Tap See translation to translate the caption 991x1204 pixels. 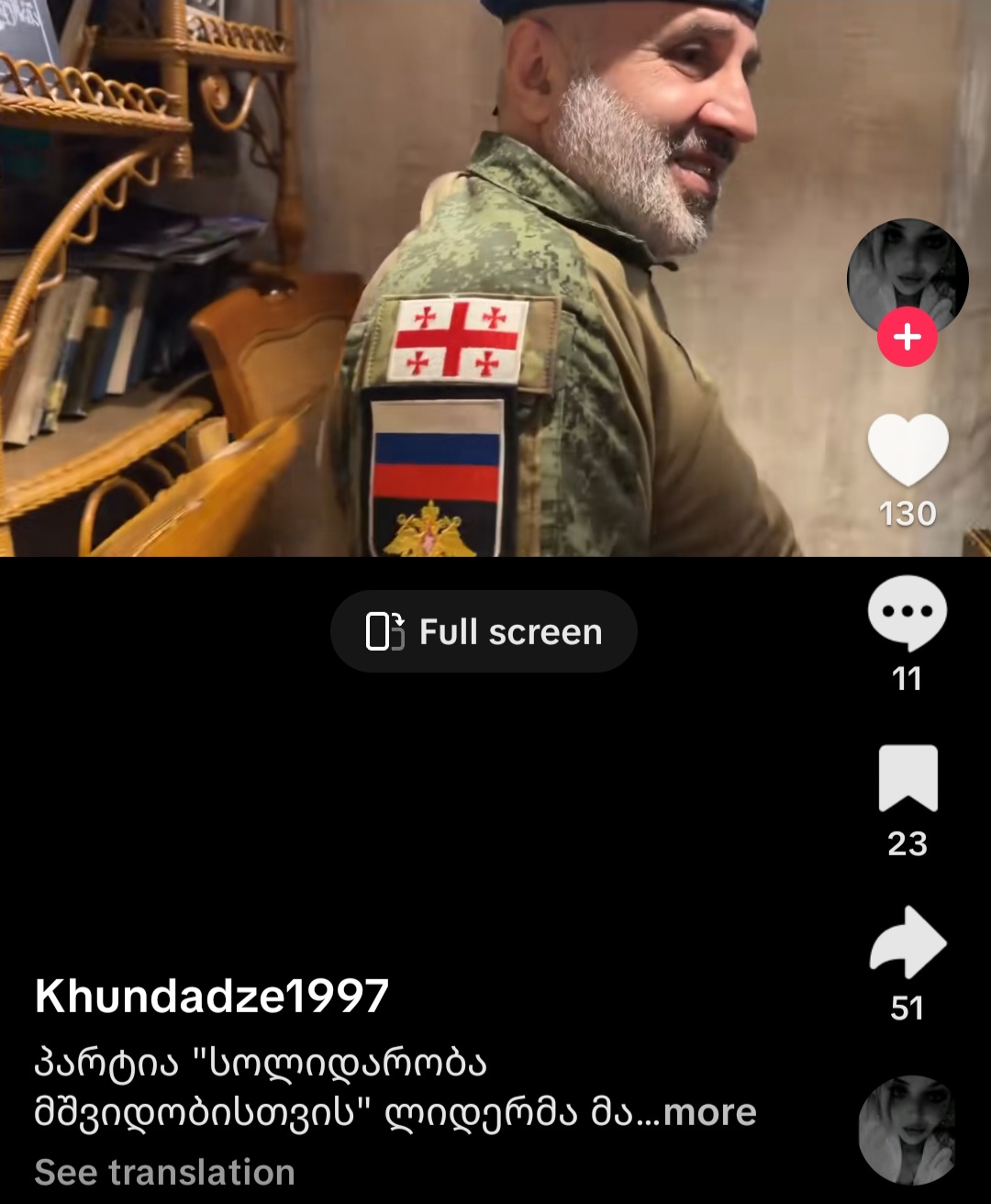click(x=163, y=1172)
